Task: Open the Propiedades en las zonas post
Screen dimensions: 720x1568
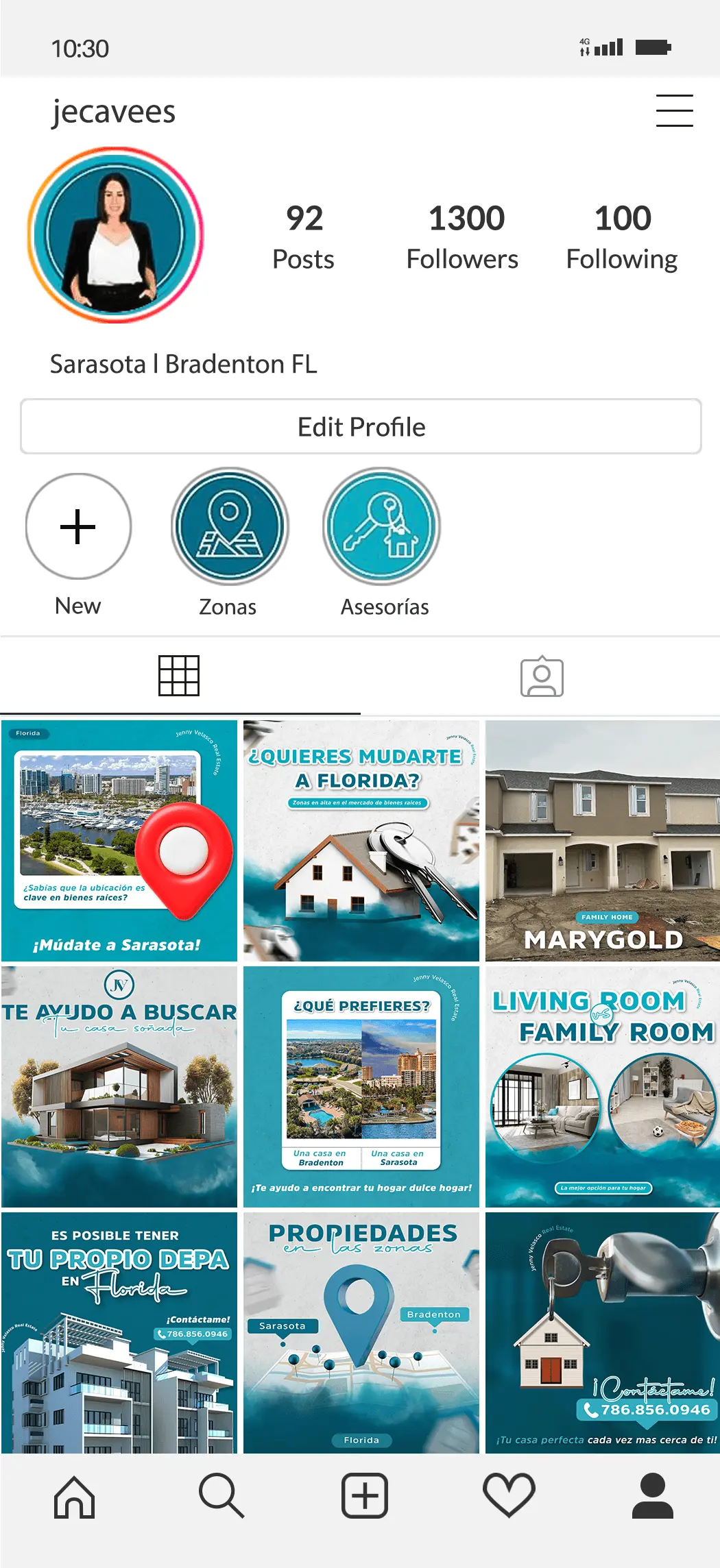Action: [x=361, y=1332]
